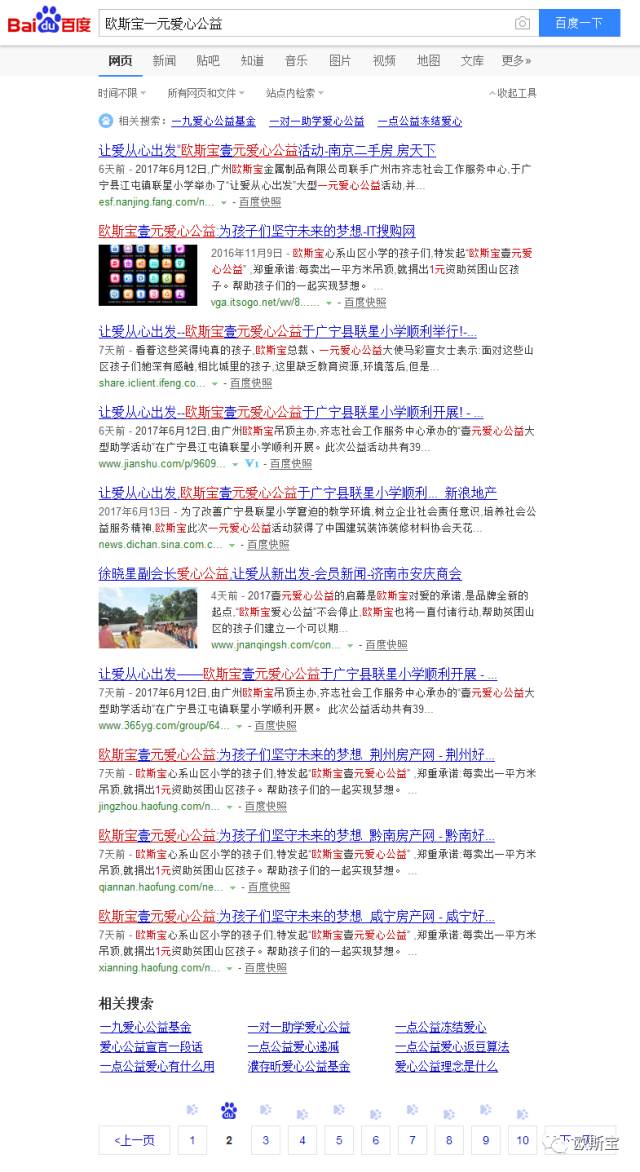Open result from 南京二手房 房天下
Image resolution: width=640 pixels, height=1172 pixels.
click(267, 150)
